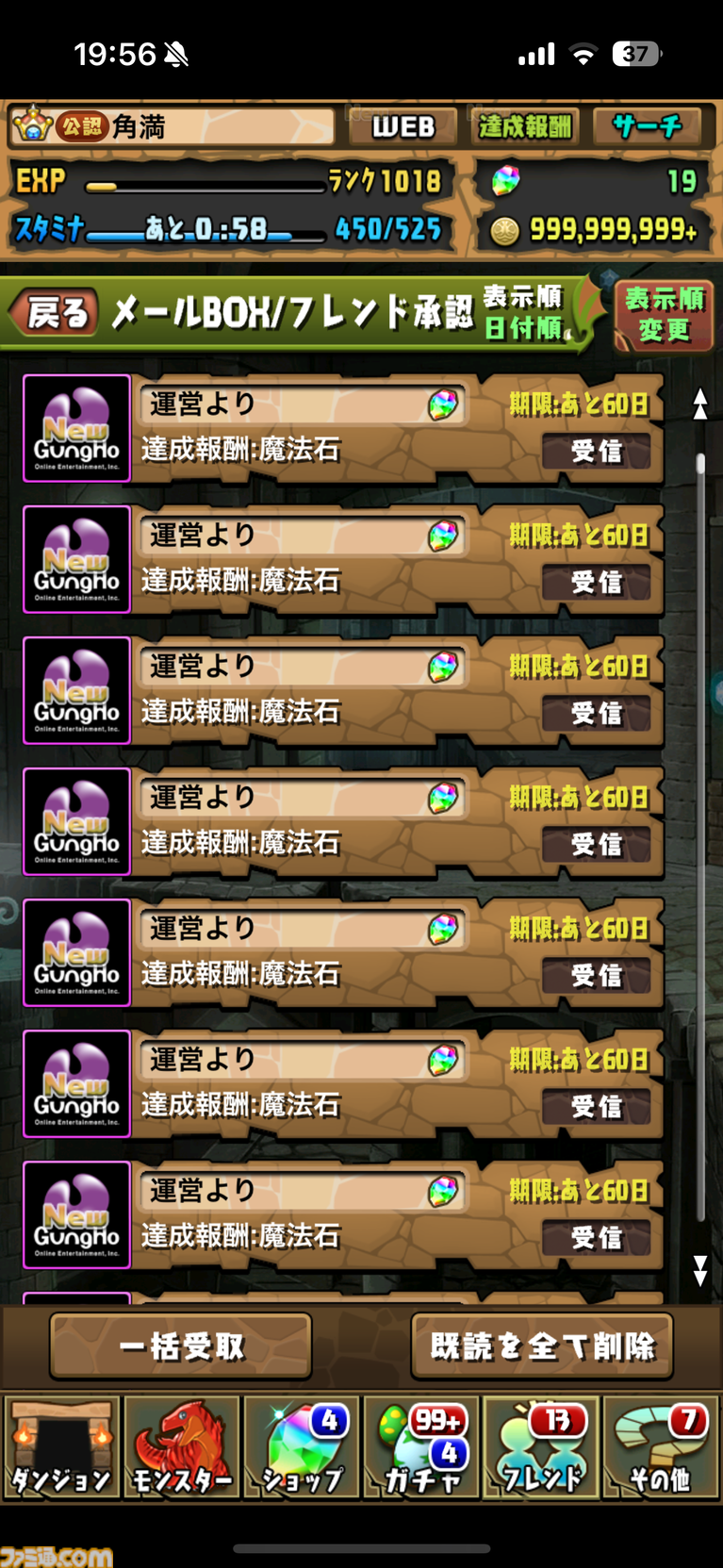723x1568 pixels.
Task: Switch to the ダンジョン tab
Action: click(x=61, y=1448)
